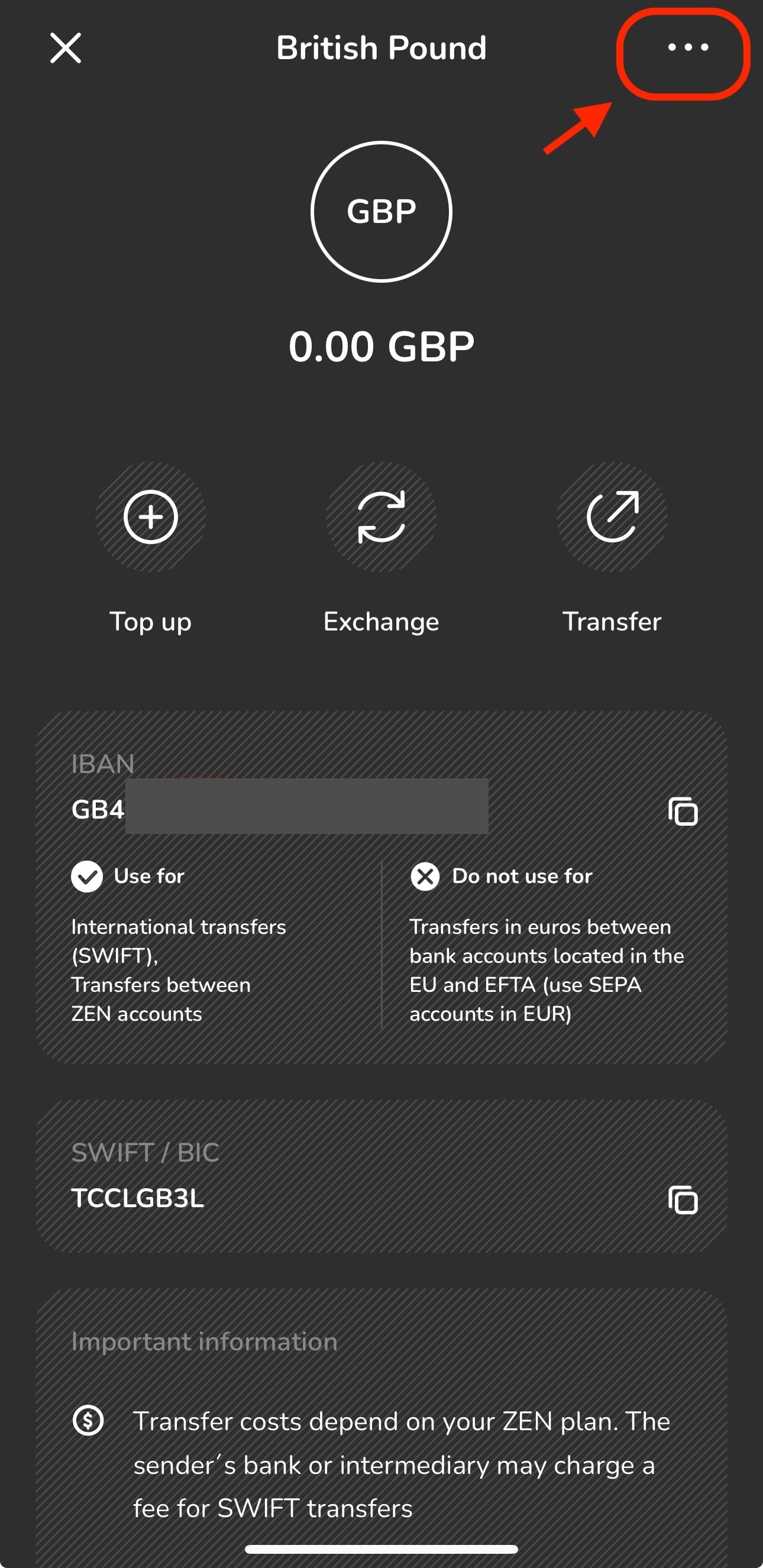Start a Transfer from GBP account
This screenshot has width=763, height=1568.
(612, 517)
